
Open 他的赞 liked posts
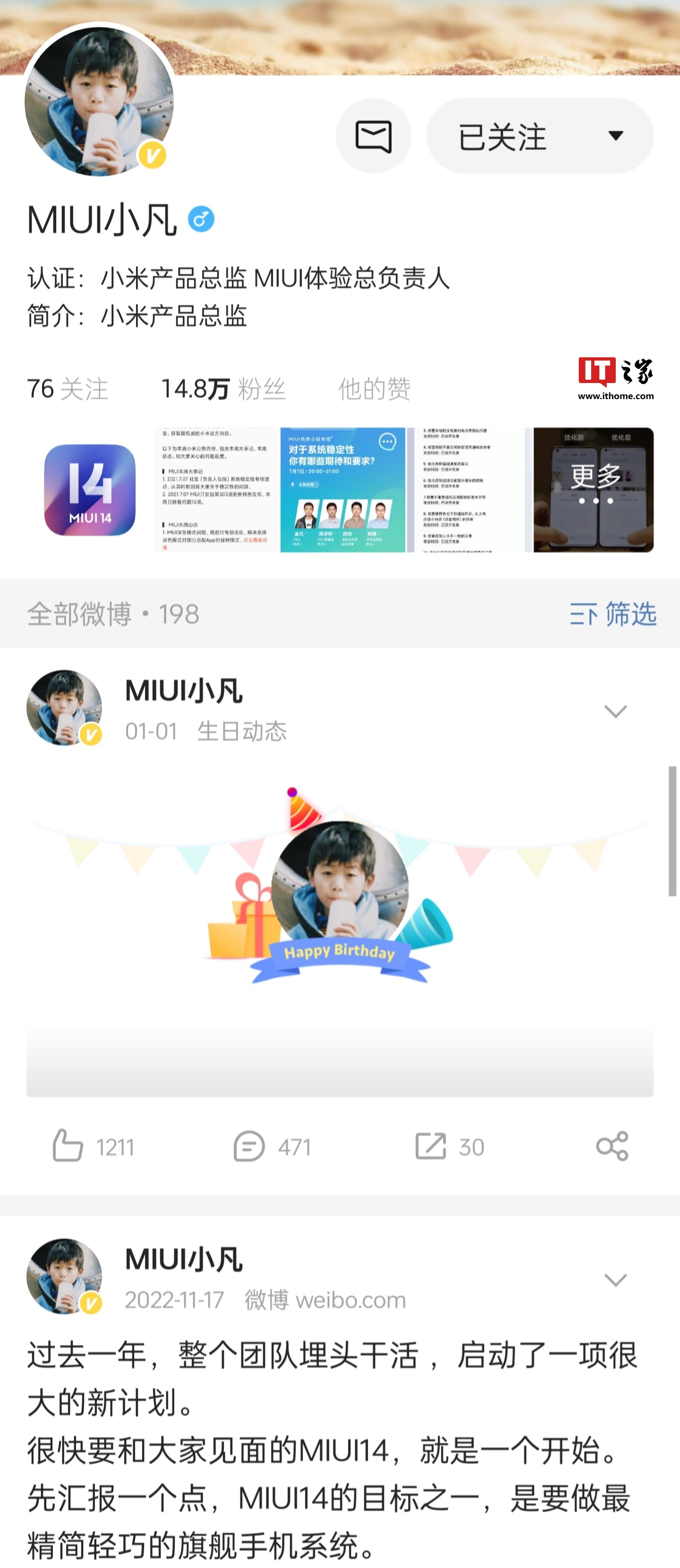pos(374,388)
